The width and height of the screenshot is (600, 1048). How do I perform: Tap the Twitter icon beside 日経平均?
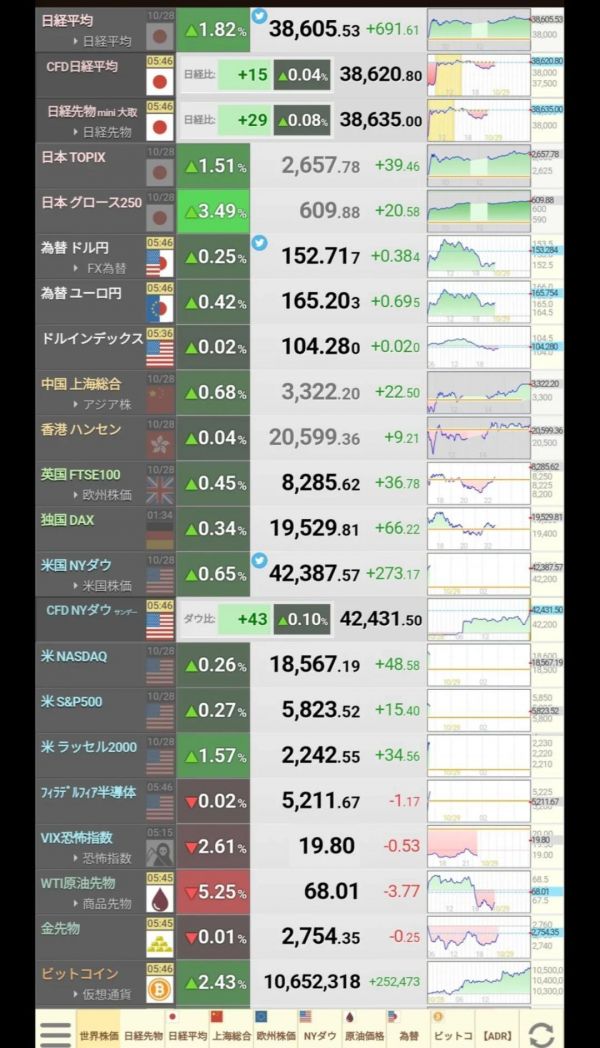[259, 16]
